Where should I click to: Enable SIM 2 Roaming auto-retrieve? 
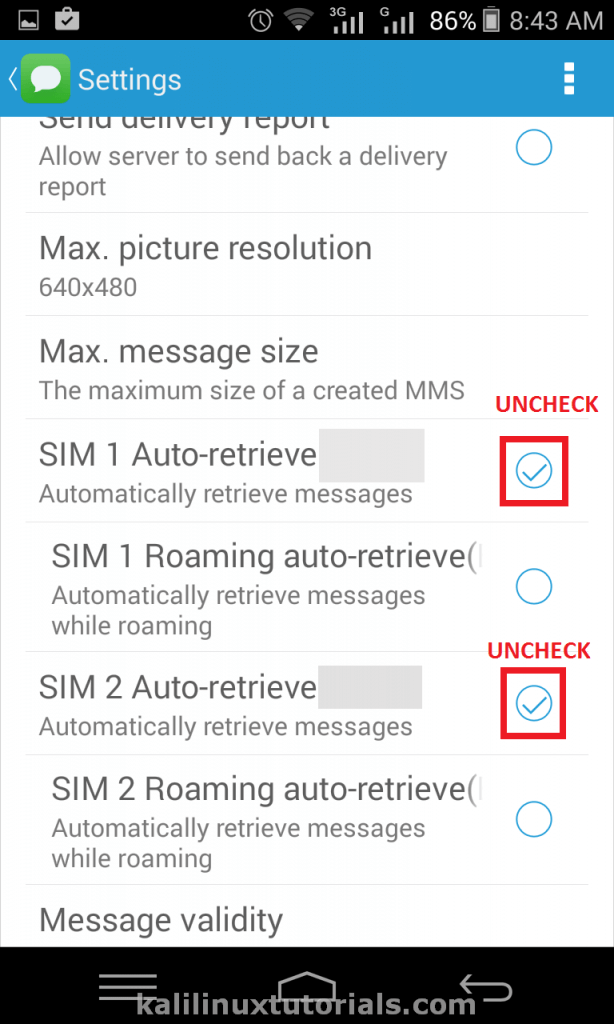(533, 820)
